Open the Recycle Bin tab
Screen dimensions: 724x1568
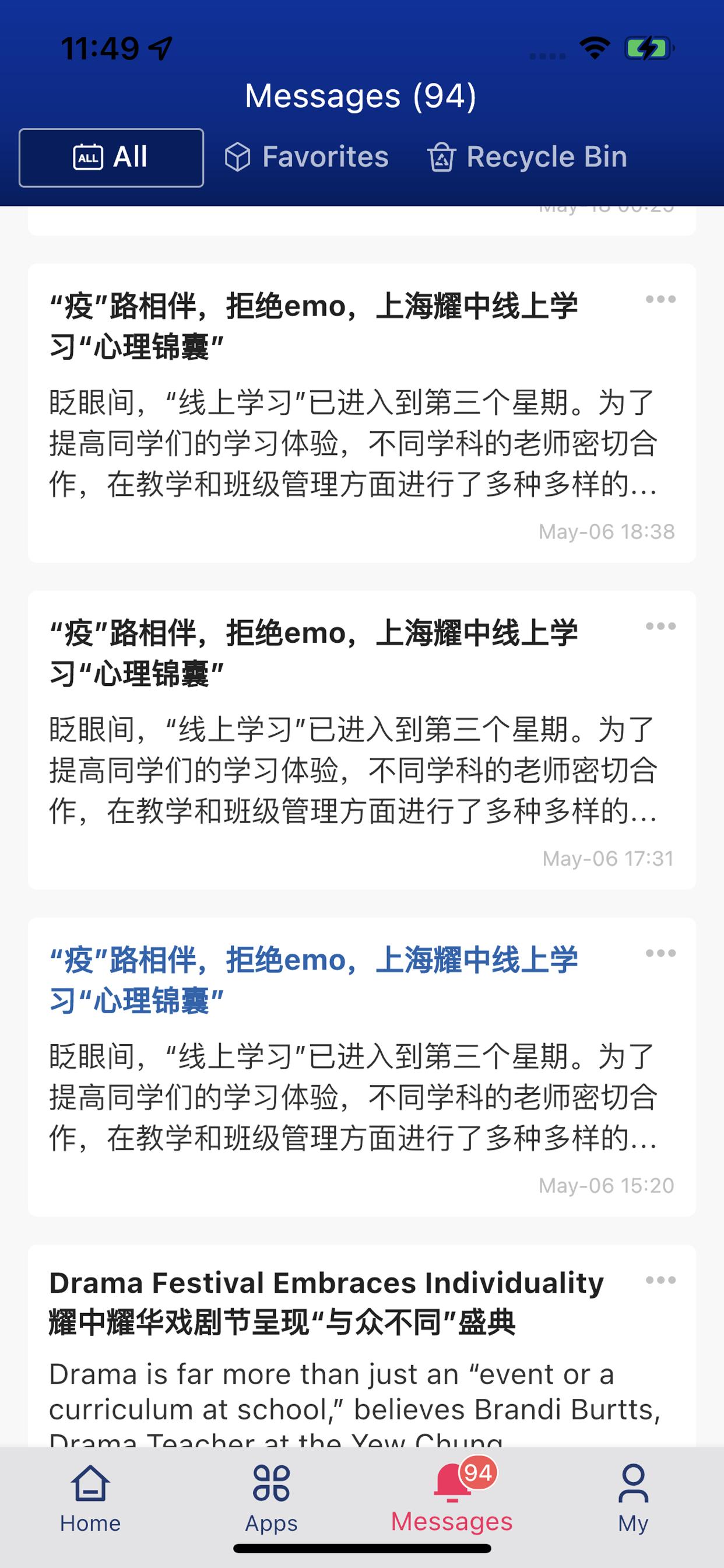528,157
